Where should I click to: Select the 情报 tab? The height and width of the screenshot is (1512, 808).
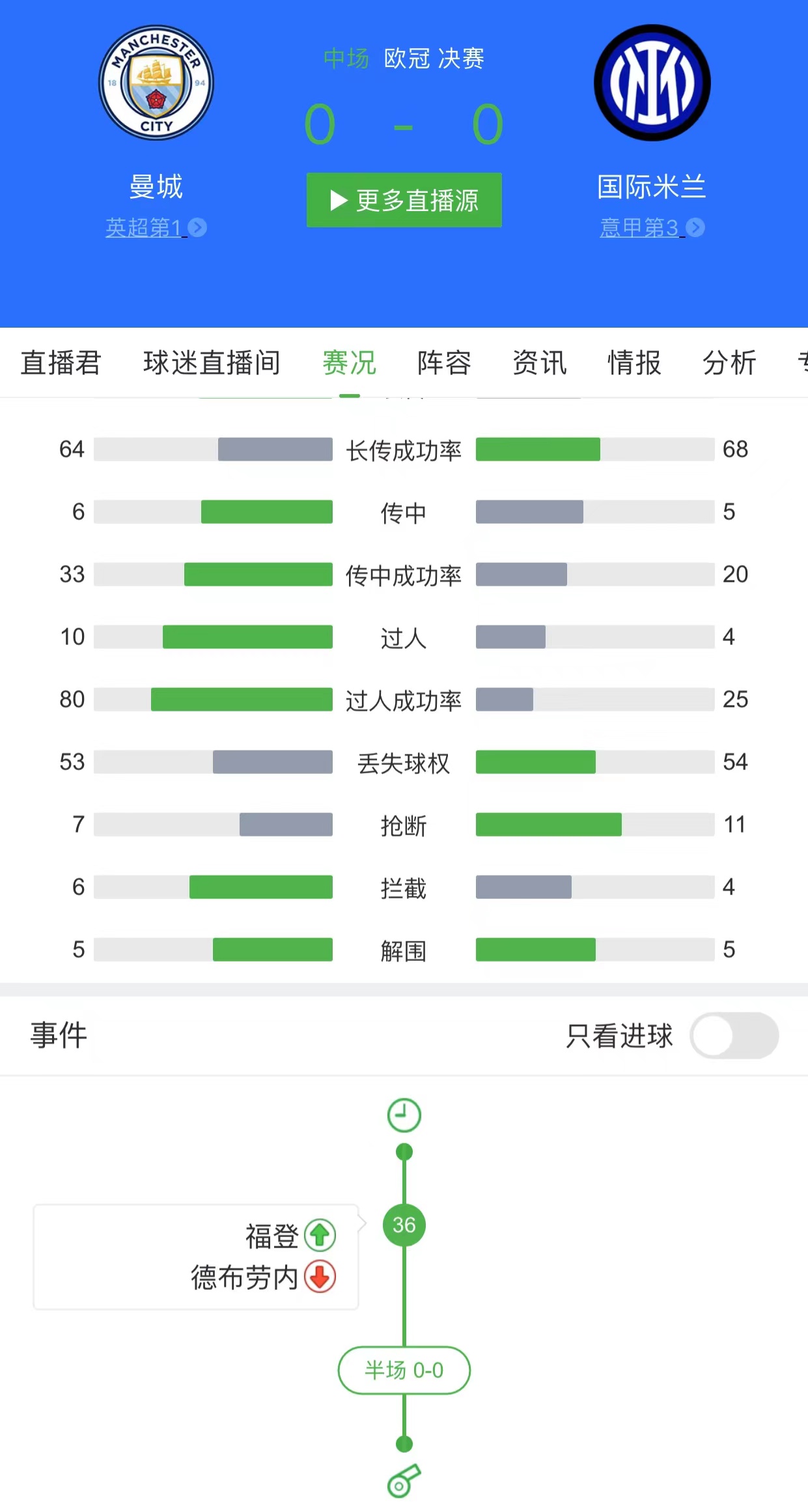click(x=635, y=363)
